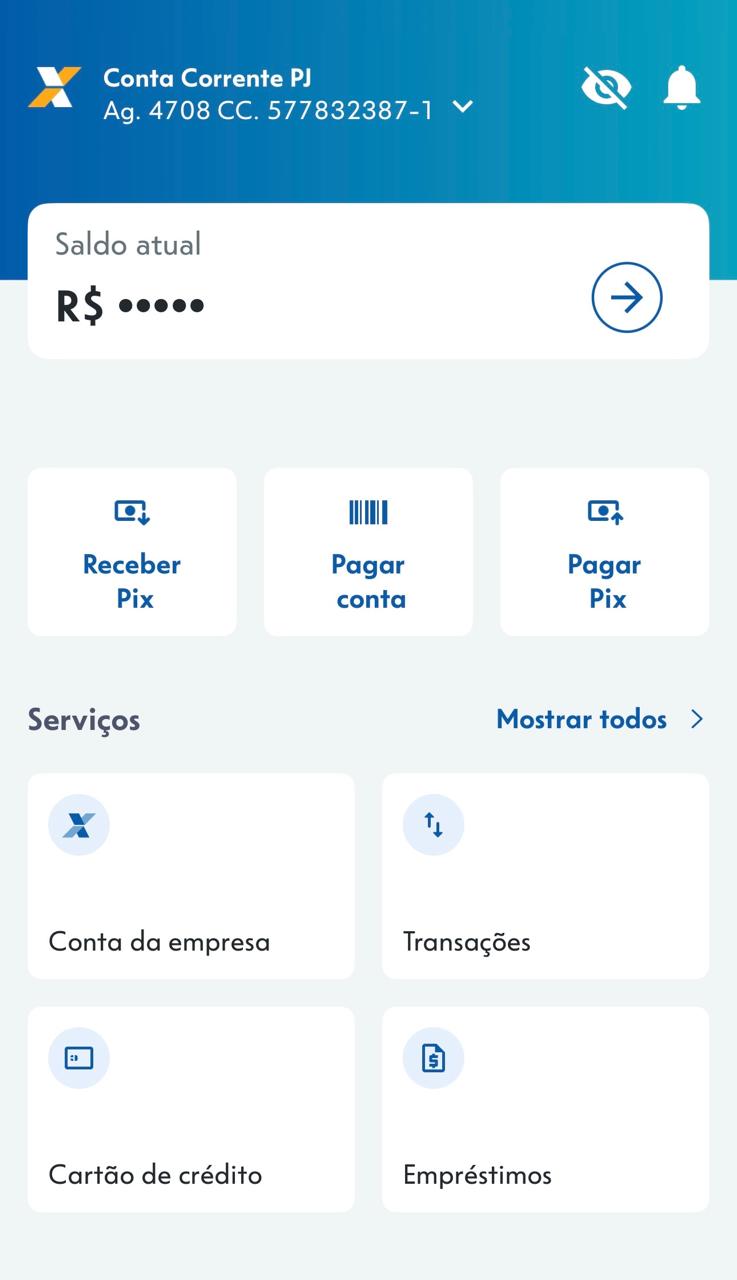Toggle balance visibility with the eye icon
Screen dimensions: 737x1280
[x=606, y=88]
